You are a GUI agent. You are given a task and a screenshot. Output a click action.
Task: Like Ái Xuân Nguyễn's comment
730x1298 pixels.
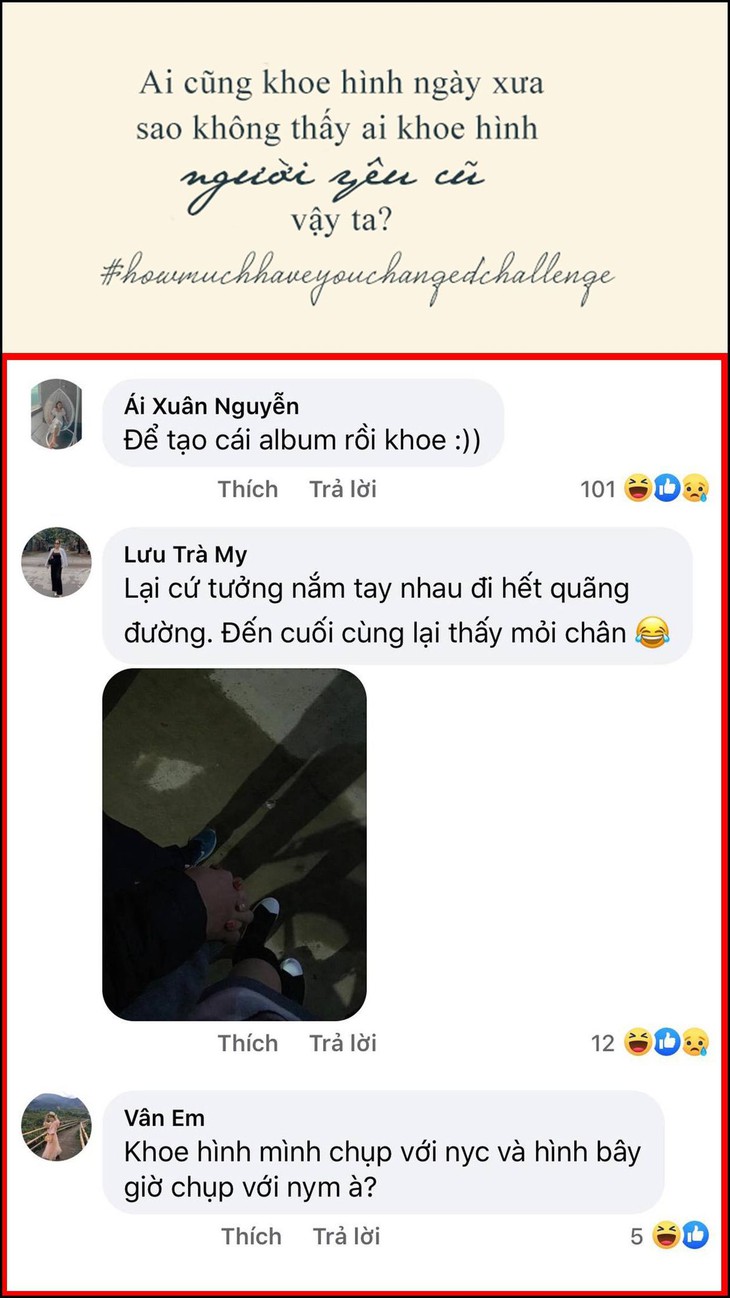pos(248,489)
